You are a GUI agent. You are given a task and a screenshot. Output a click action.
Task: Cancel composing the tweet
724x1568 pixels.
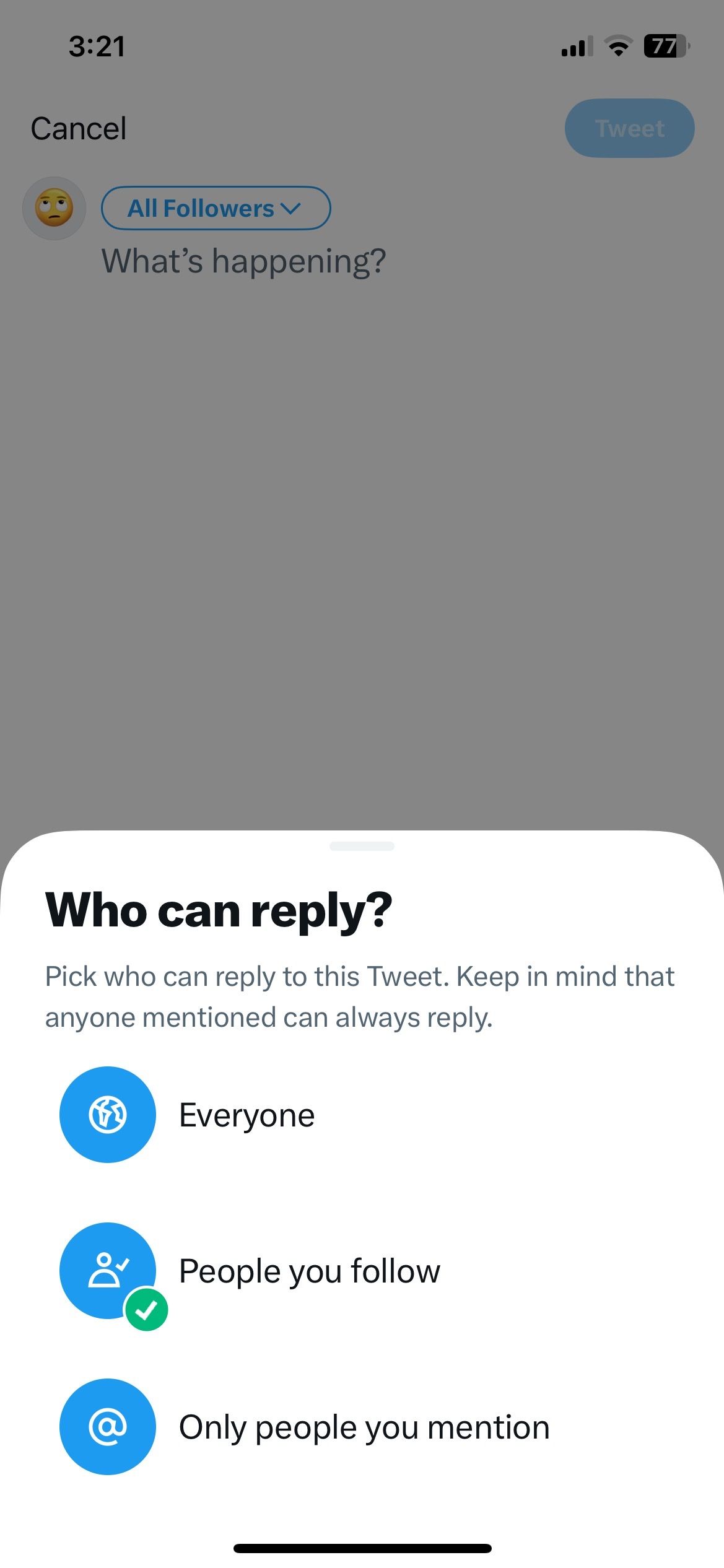79,129
